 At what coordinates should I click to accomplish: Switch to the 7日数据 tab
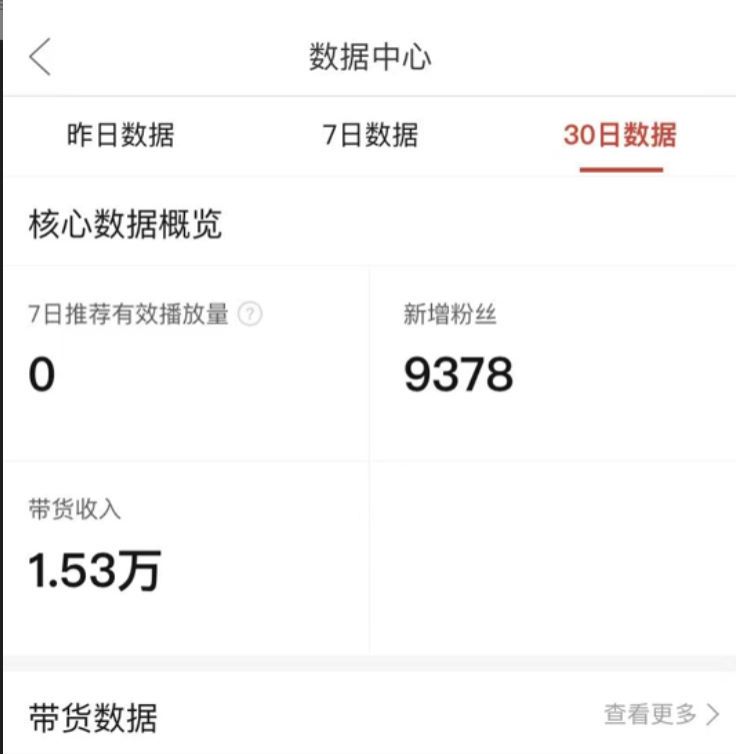coord(370,135)
